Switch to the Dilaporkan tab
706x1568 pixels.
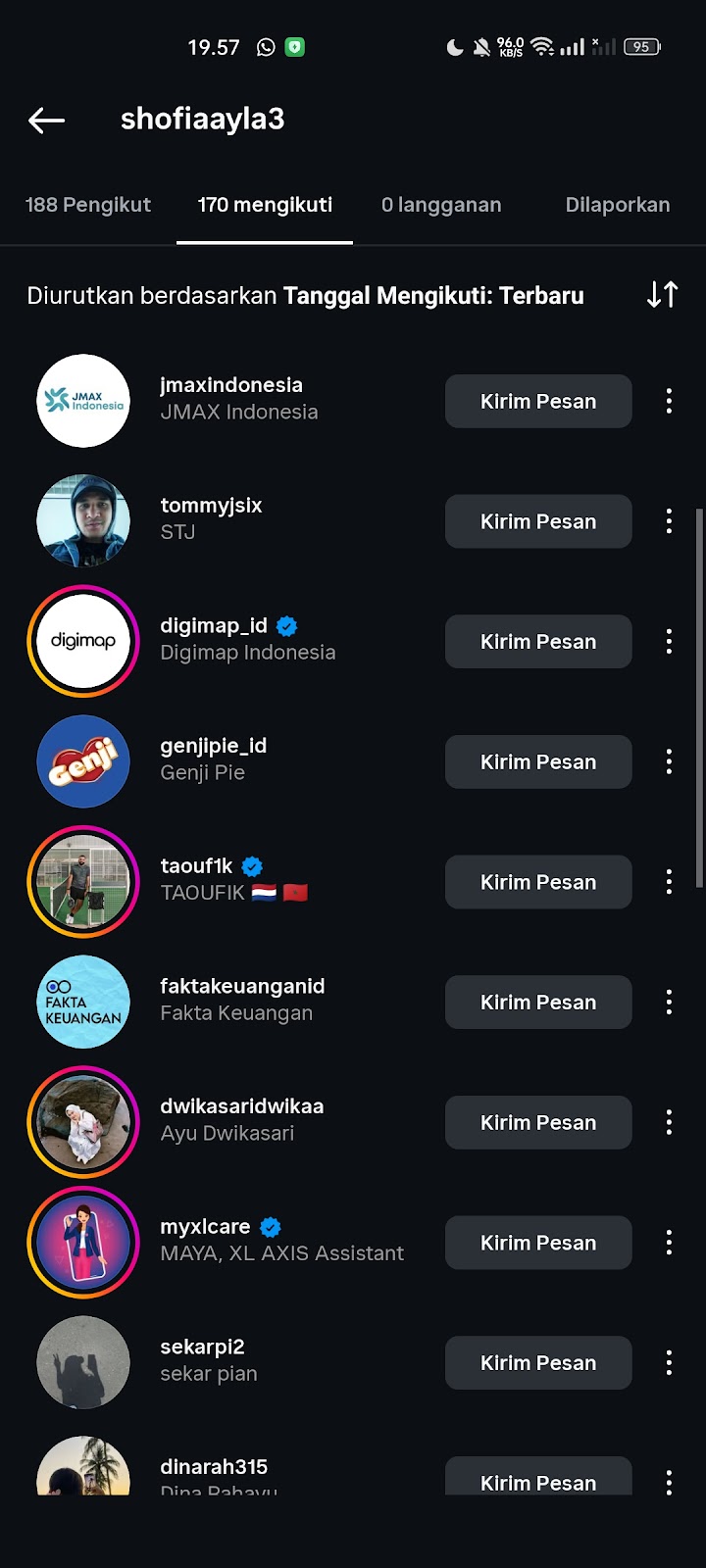pos(617,205)
